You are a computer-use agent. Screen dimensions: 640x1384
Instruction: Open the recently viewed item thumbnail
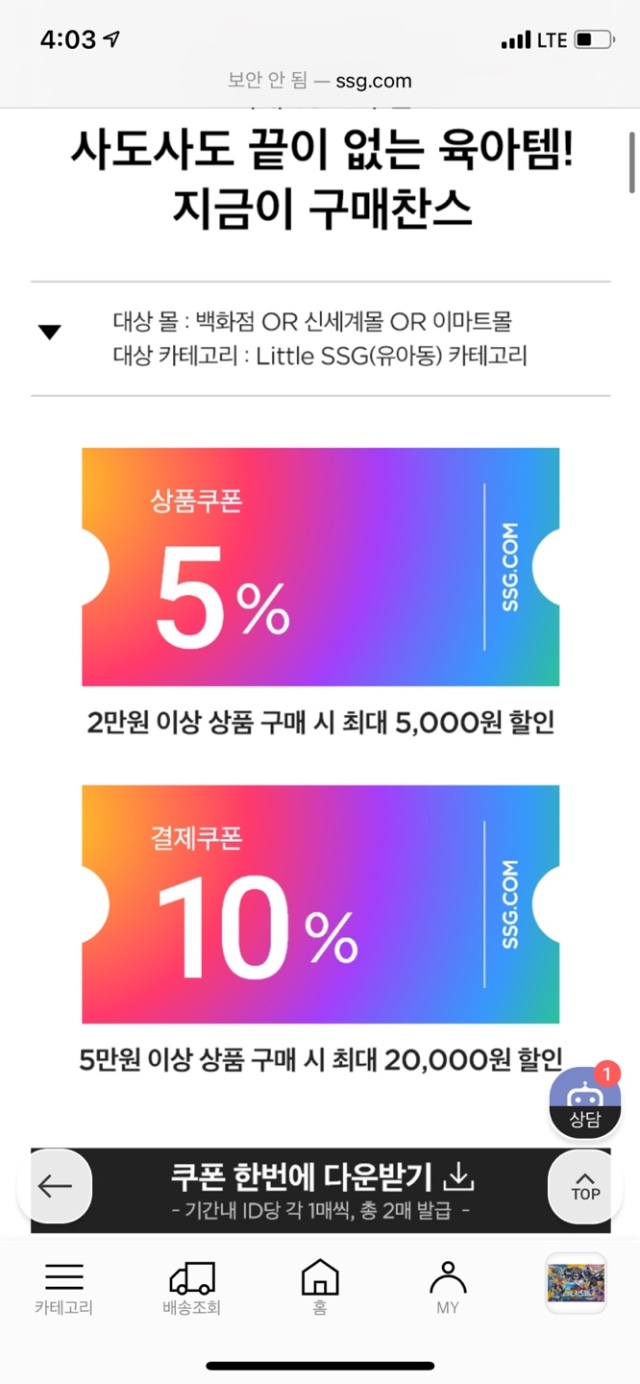click(576, 1283)
